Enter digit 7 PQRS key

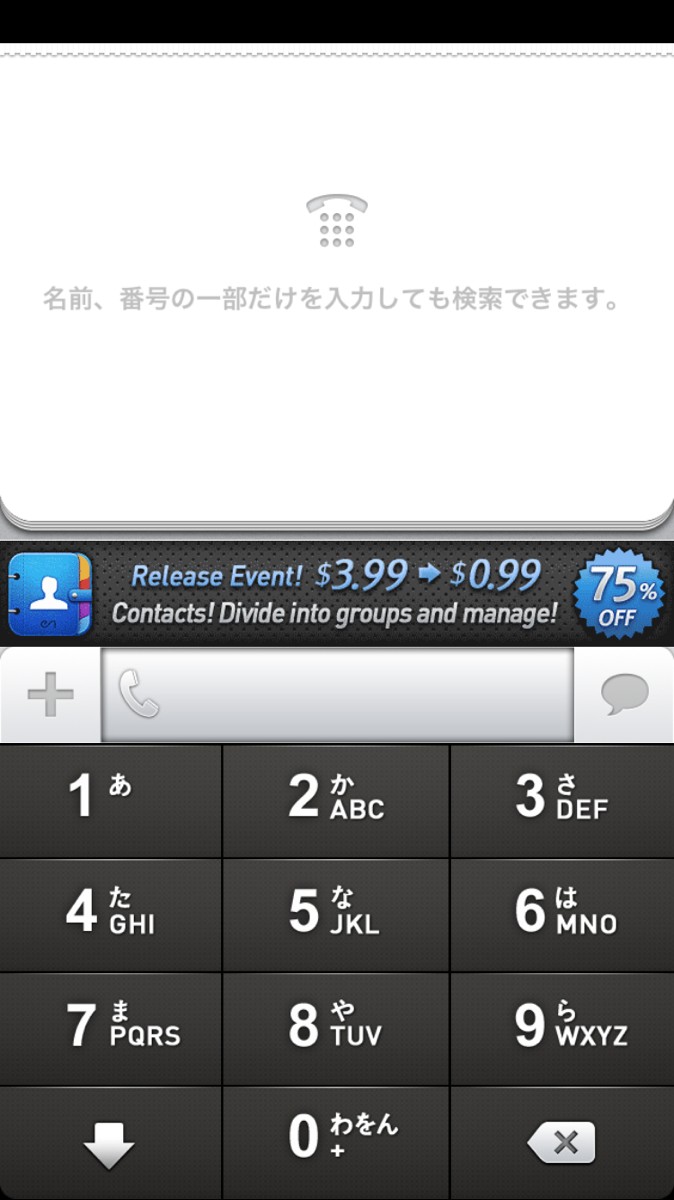pos(110,1028)
